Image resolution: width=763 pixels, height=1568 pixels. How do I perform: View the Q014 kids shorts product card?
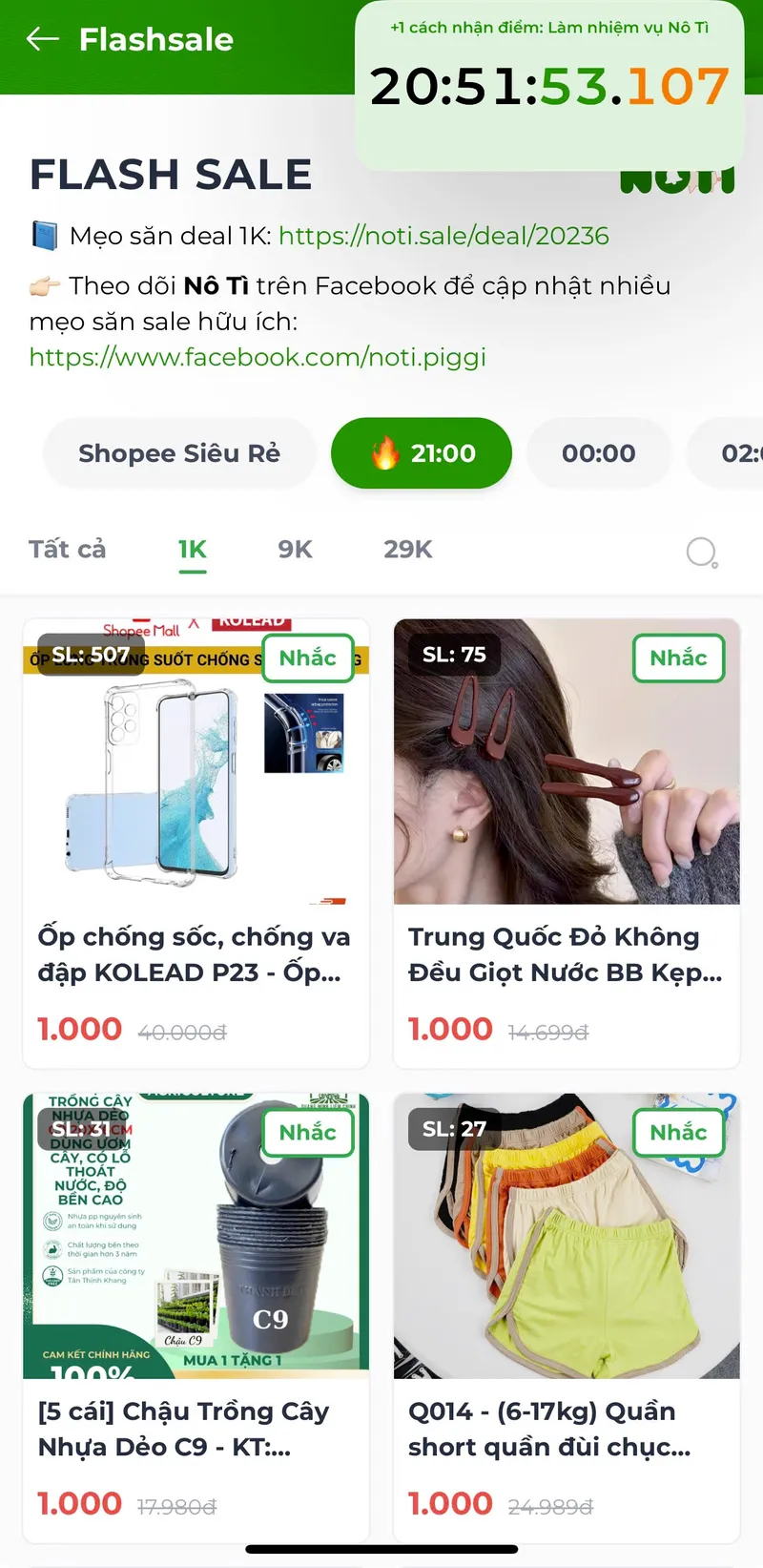pyautogui.click(x=567, y=1429)
